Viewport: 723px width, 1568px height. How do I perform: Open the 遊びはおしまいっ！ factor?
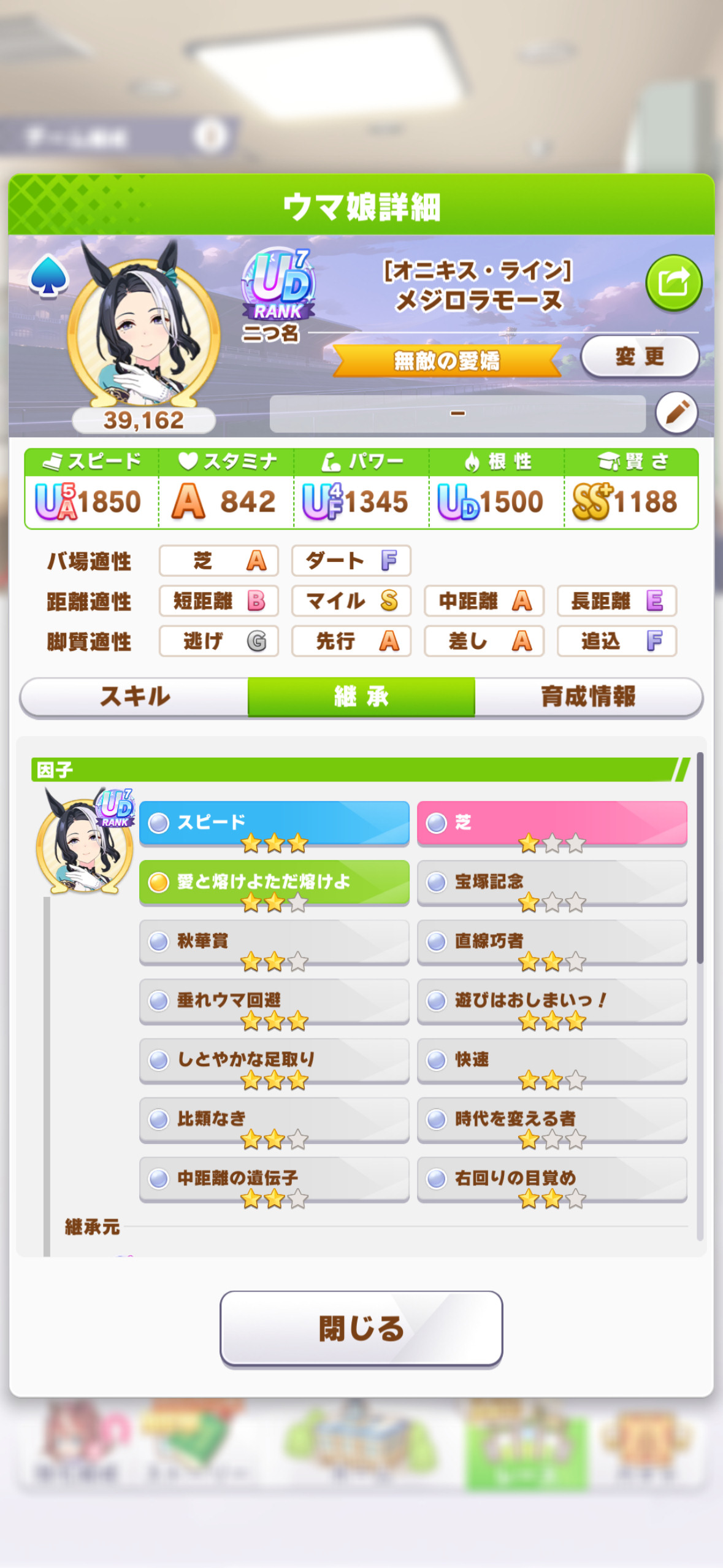[552, 1001]
